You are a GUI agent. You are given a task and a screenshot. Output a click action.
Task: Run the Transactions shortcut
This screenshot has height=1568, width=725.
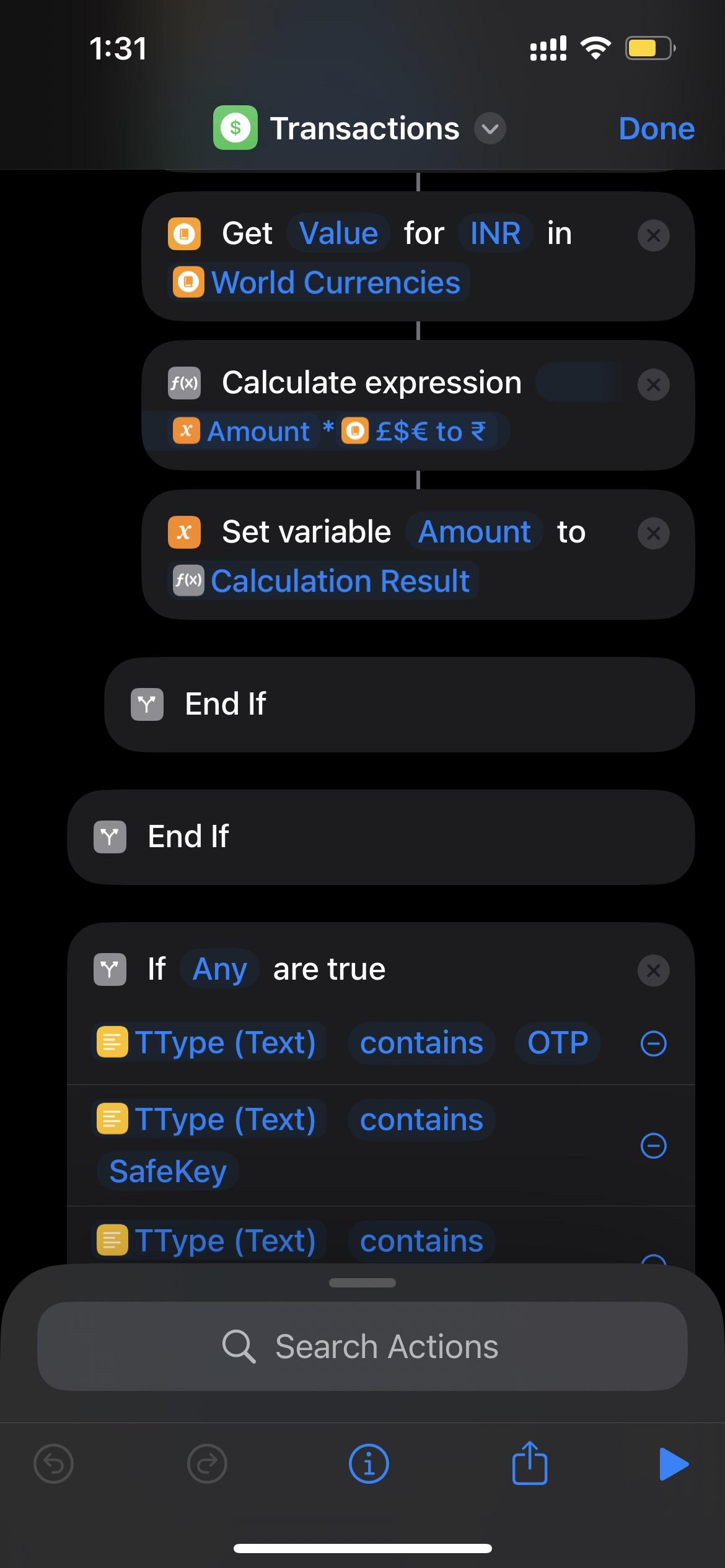pos(674,1465)
